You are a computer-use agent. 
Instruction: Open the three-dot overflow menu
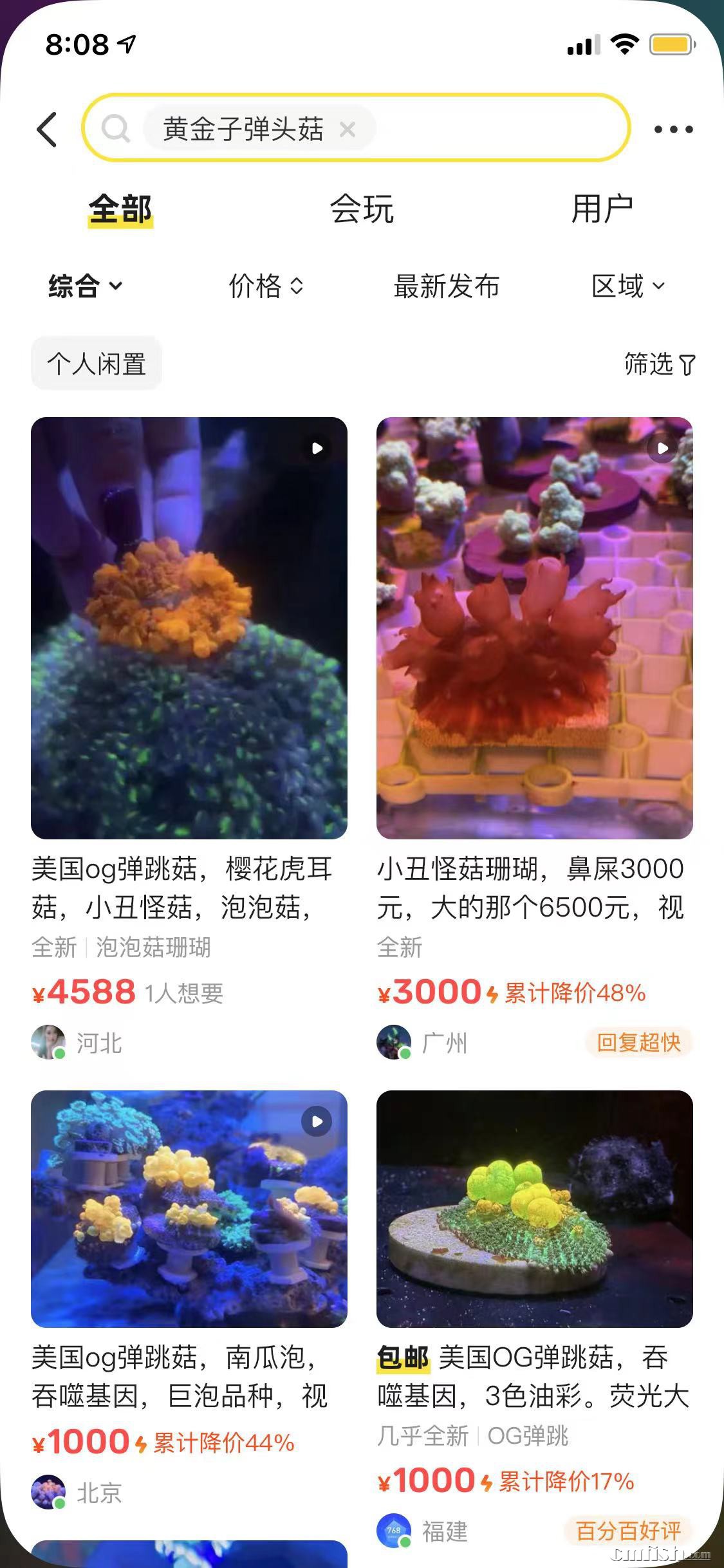tap(673, 129)
